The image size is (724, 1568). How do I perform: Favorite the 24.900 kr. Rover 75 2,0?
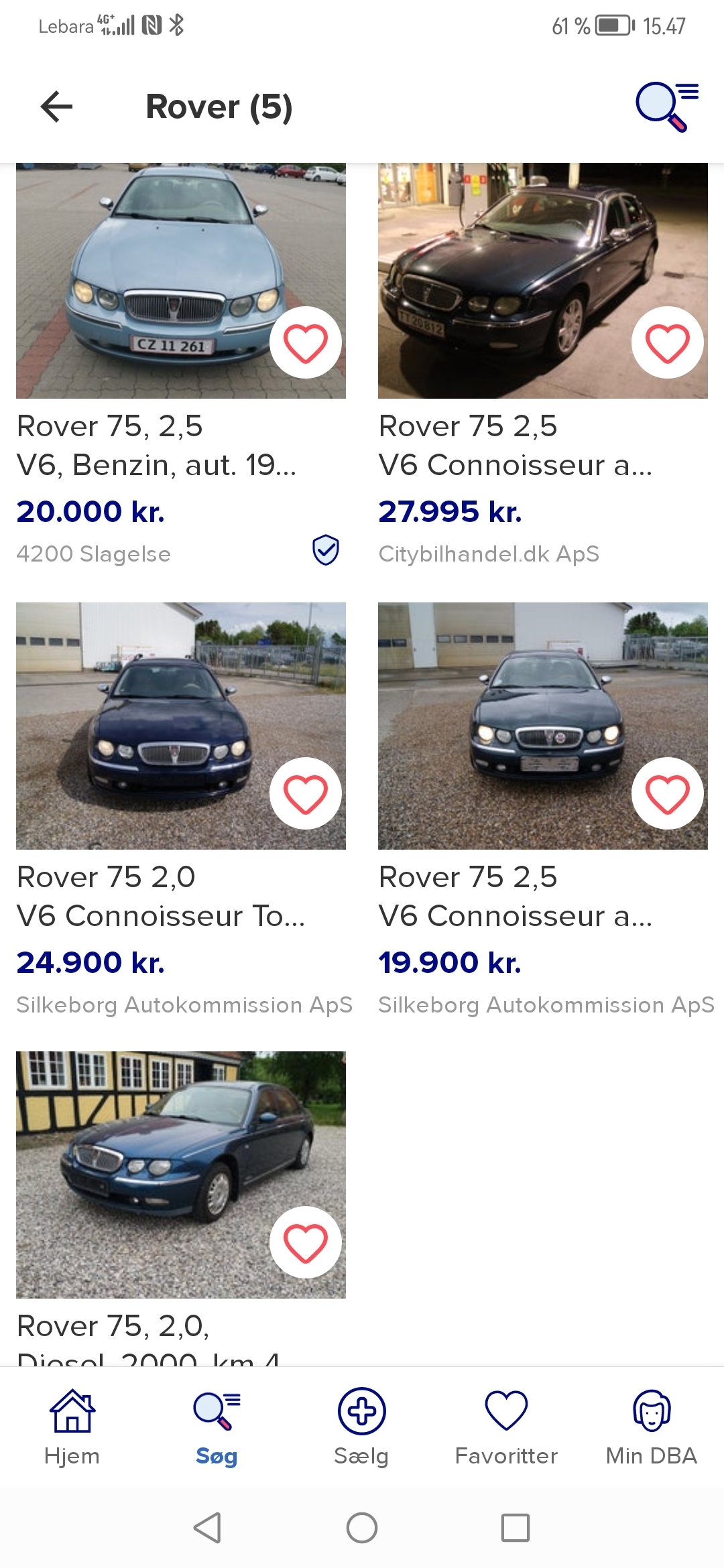pos(306,793)
